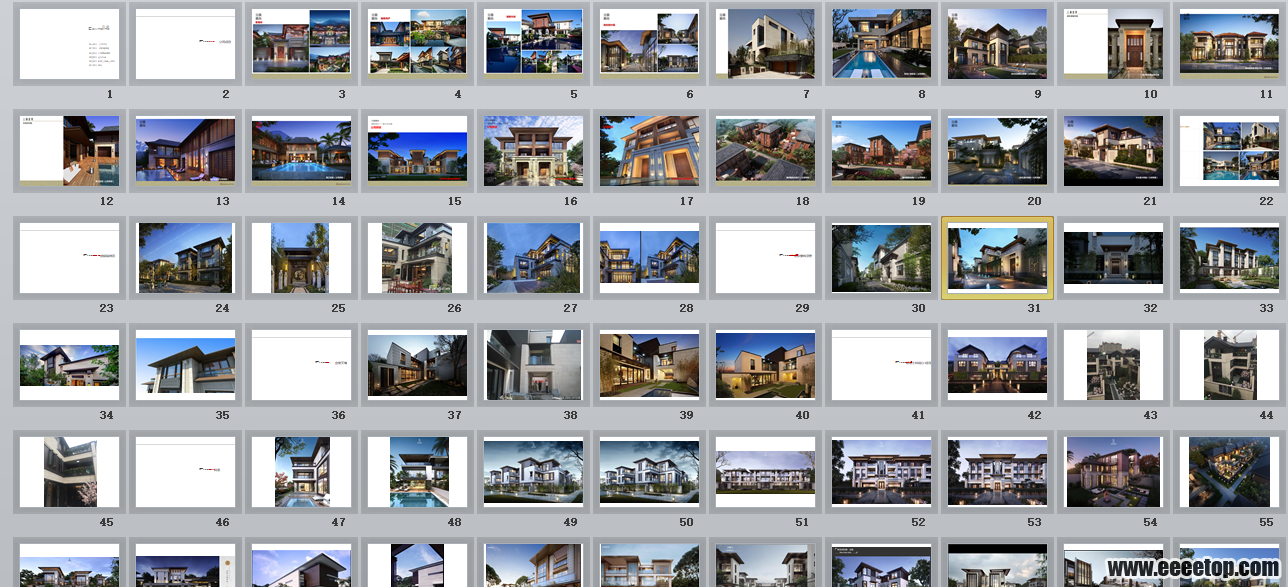Select slide 52 thumbnail
1288x587 pixels.
[881, 472]
